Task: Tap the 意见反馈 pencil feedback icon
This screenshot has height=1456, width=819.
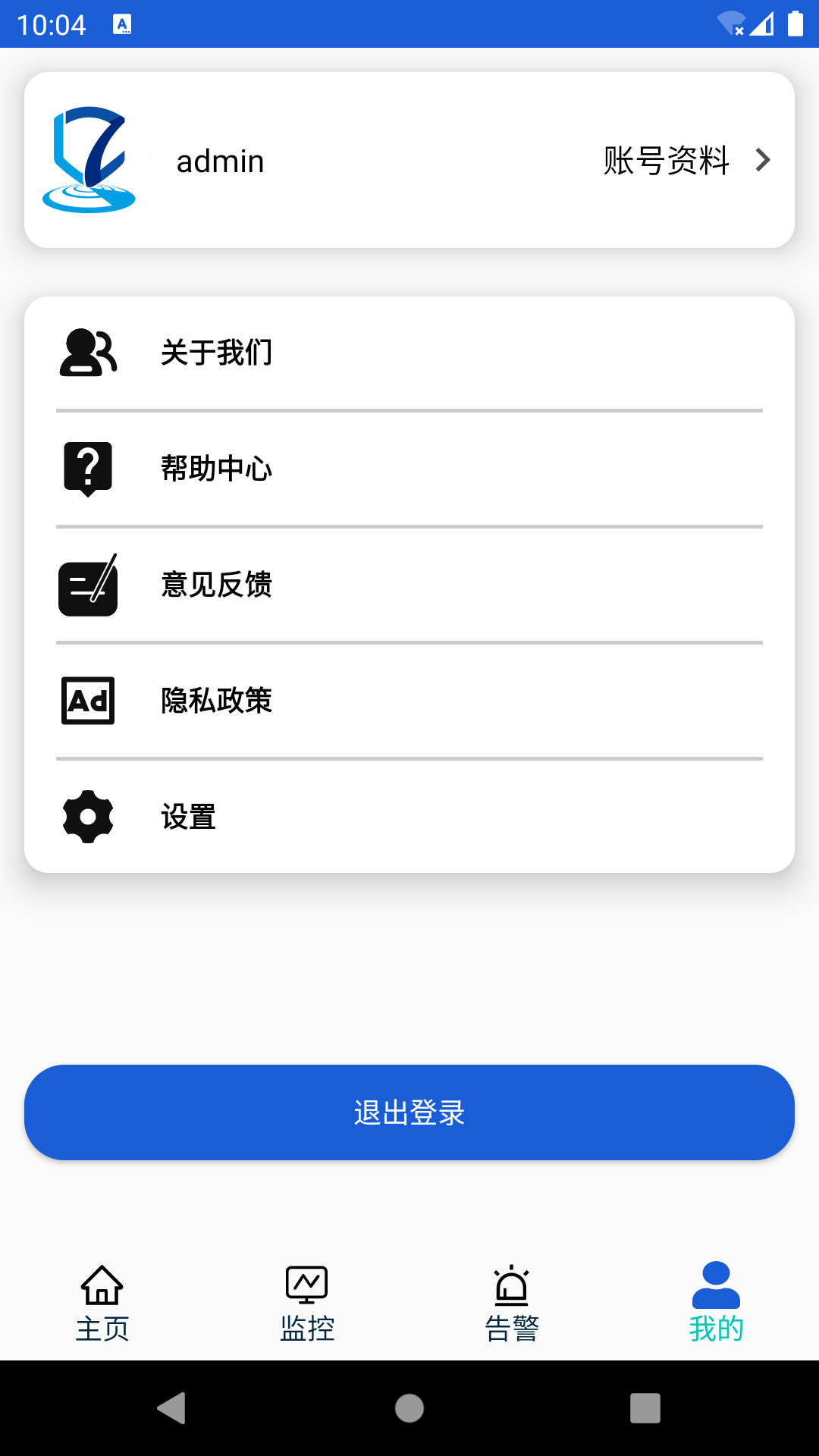Action: click(86, 585)
